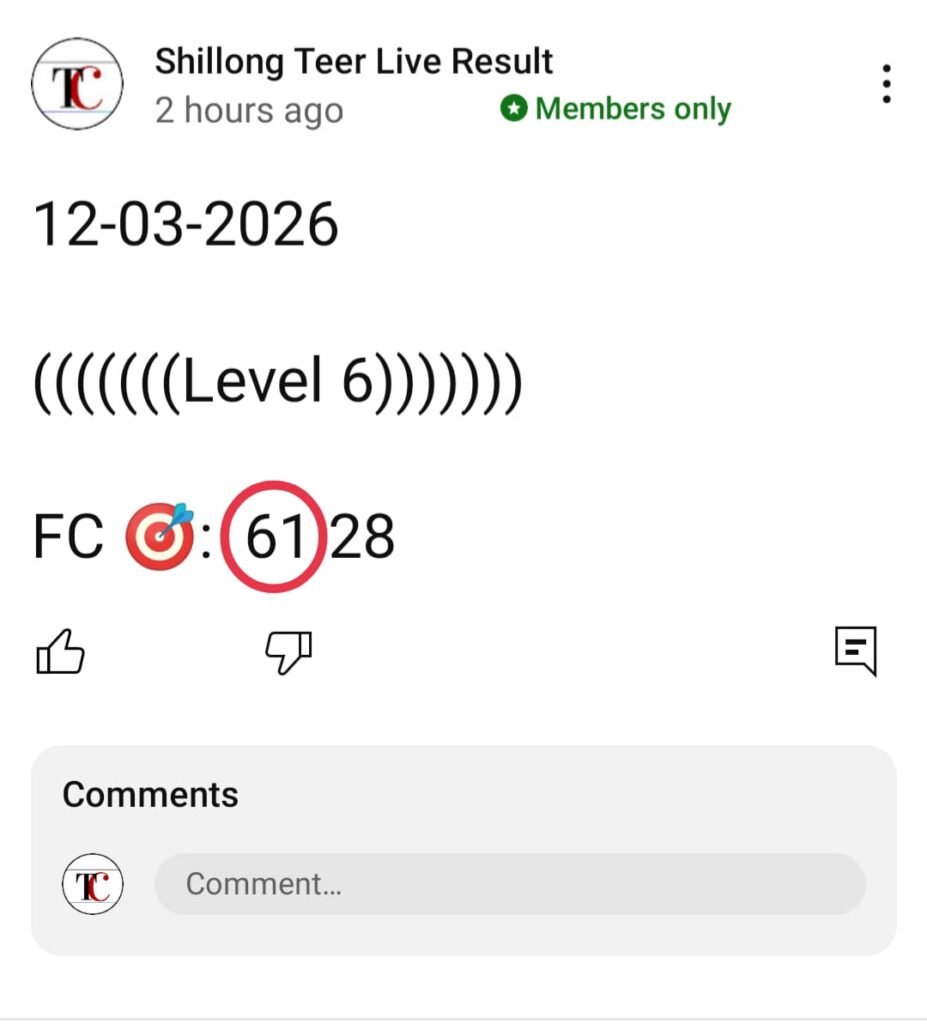The height and width of the screenshot is (1024, 927).
Task: Open Shillong Teer Live Result channel avatar
Action: click(78, 85)
